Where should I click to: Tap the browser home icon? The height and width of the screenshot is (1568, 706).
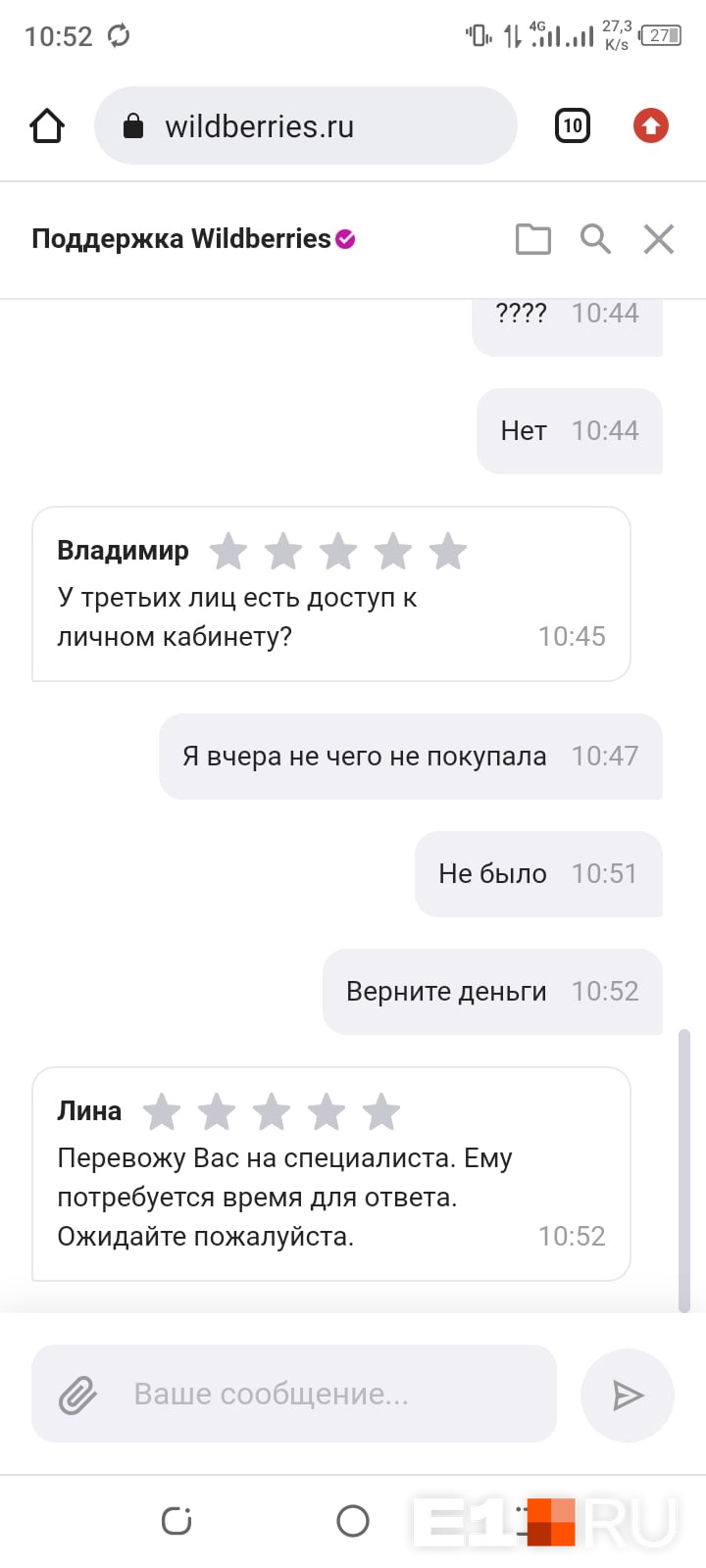tap(47, 125)
